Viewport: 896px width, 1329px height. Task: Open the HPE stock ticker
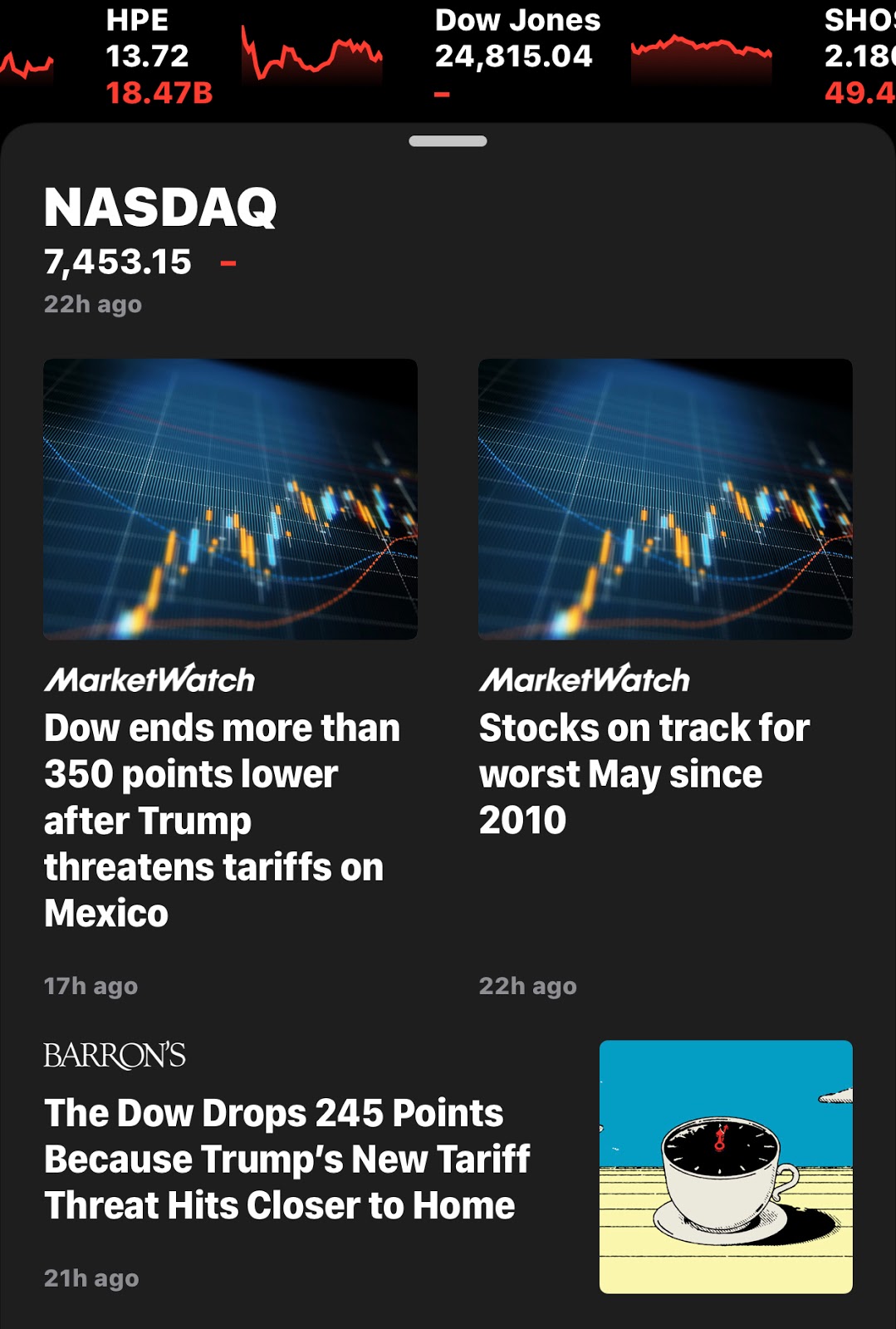click(x=158, y=56)
